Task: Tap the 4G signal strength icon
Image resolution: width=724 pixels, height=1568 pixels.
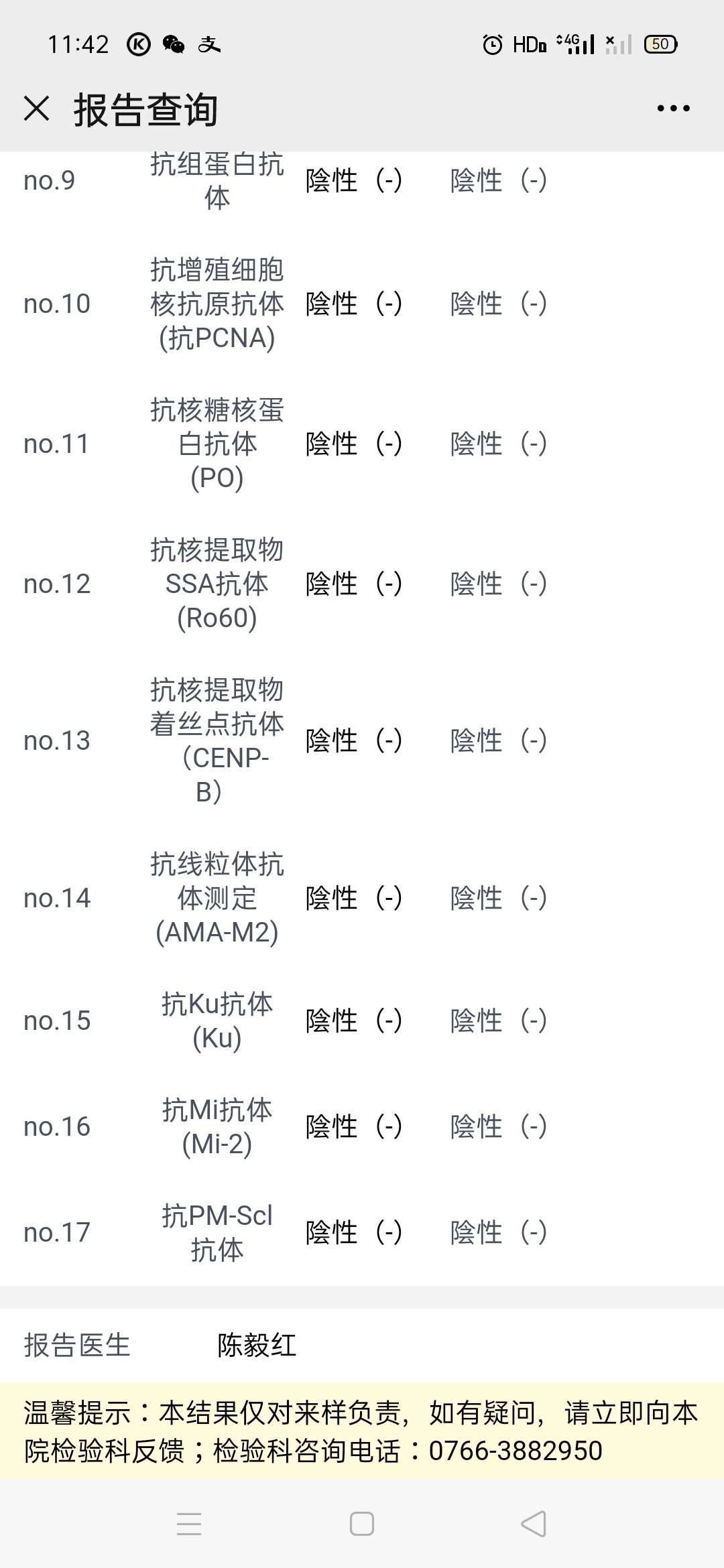Action: point(575,45)
